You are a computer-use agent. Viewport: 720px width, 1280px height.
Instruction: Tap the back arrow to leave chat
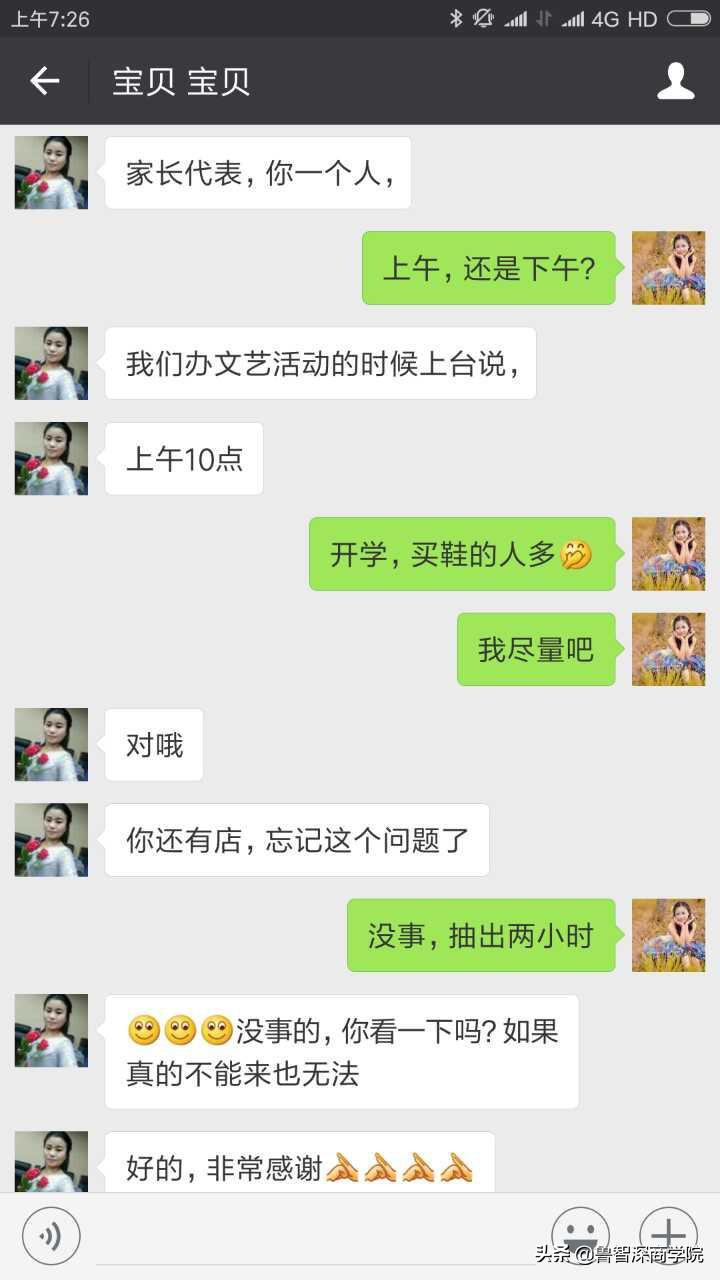(44, 81)
